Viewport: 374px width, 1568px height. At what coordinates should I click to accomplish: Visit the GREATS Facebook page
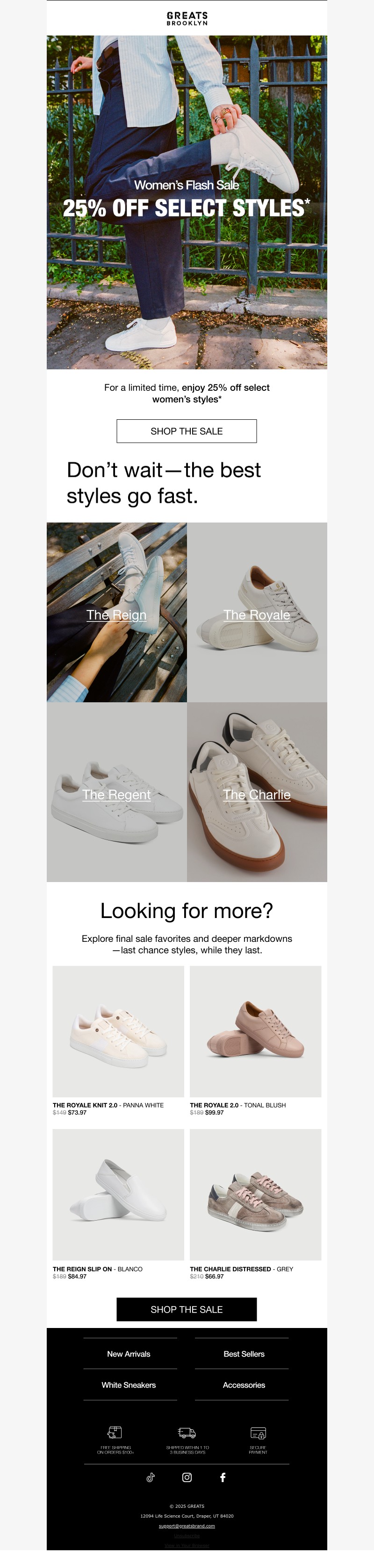pos(223,1477)
